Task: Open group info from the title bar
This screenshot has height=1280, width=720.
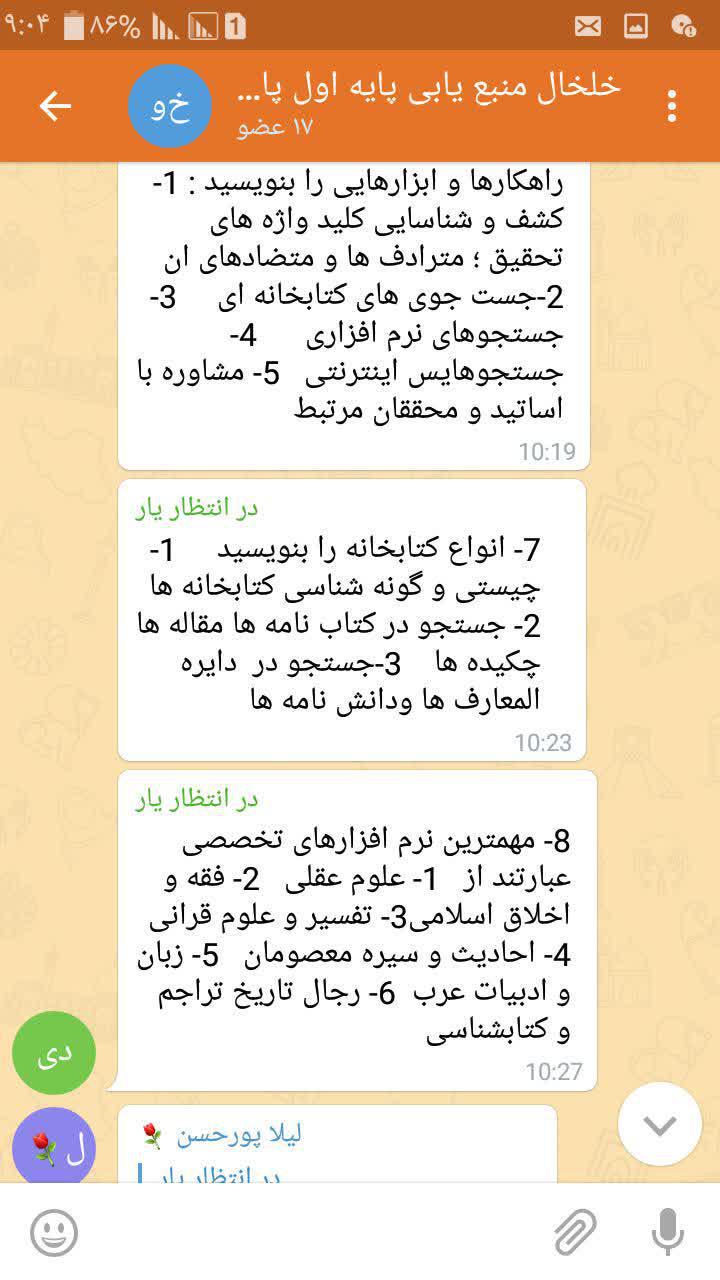Action: 430,96
